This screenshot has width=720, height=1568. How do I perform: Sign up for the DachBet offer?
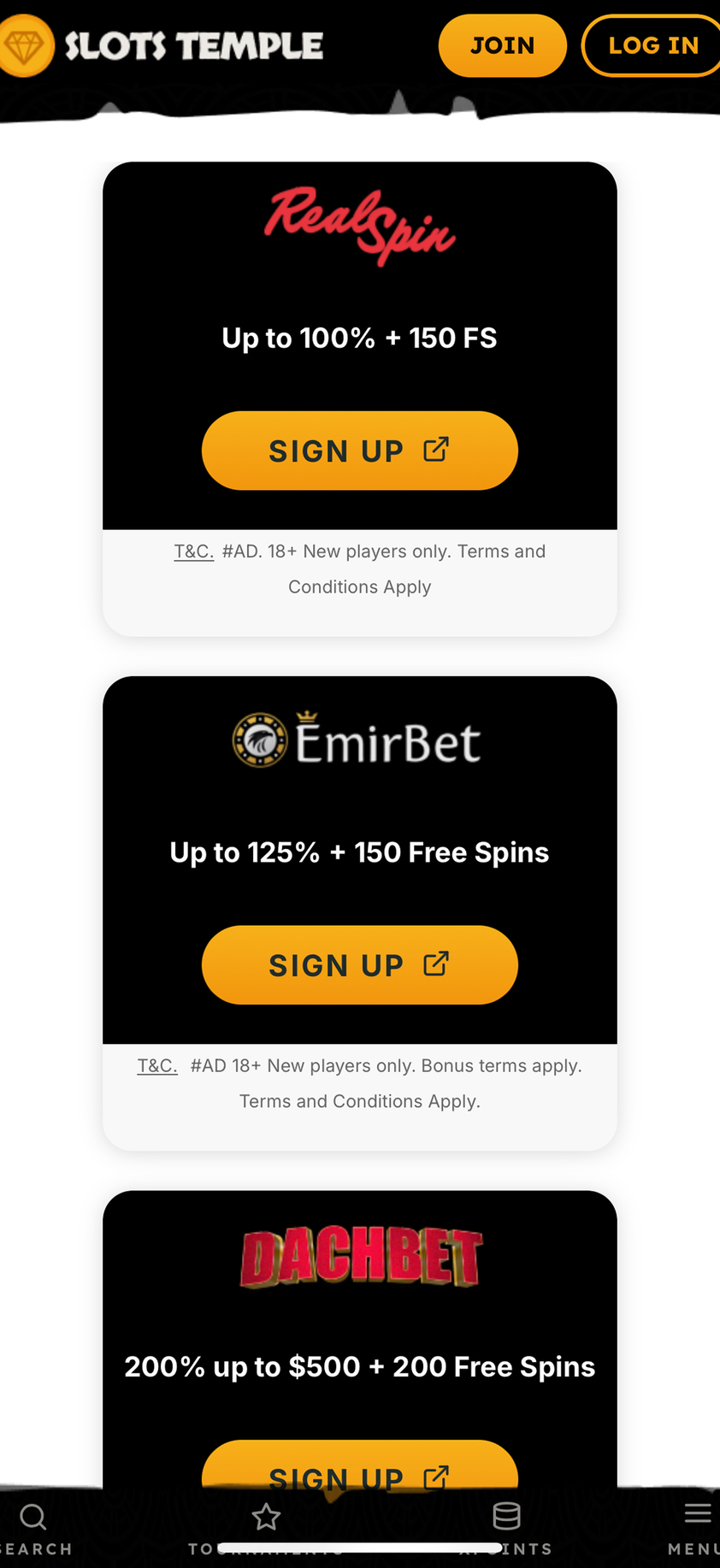(359, 1467)
